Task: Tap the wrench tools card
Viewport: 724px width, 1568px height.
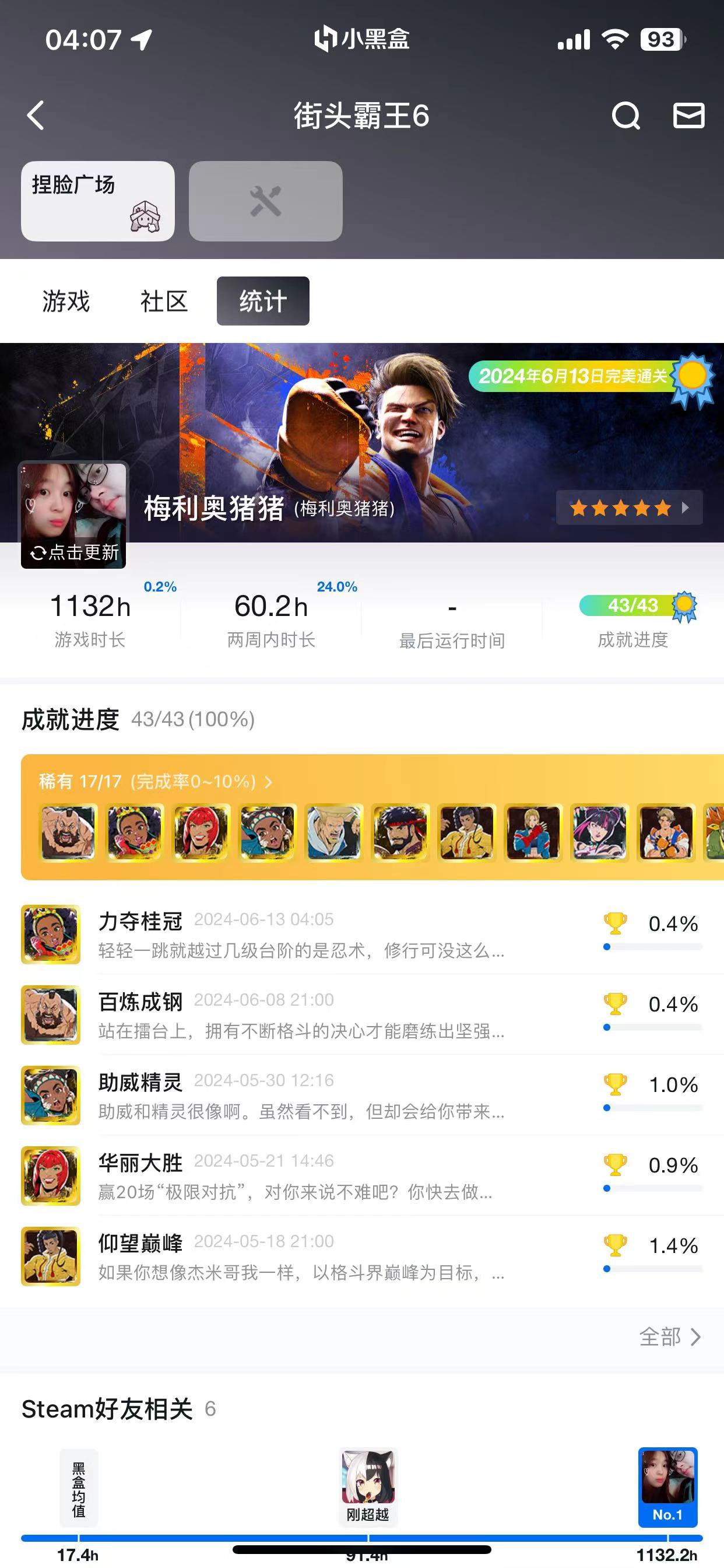Action: click(265, 201)
